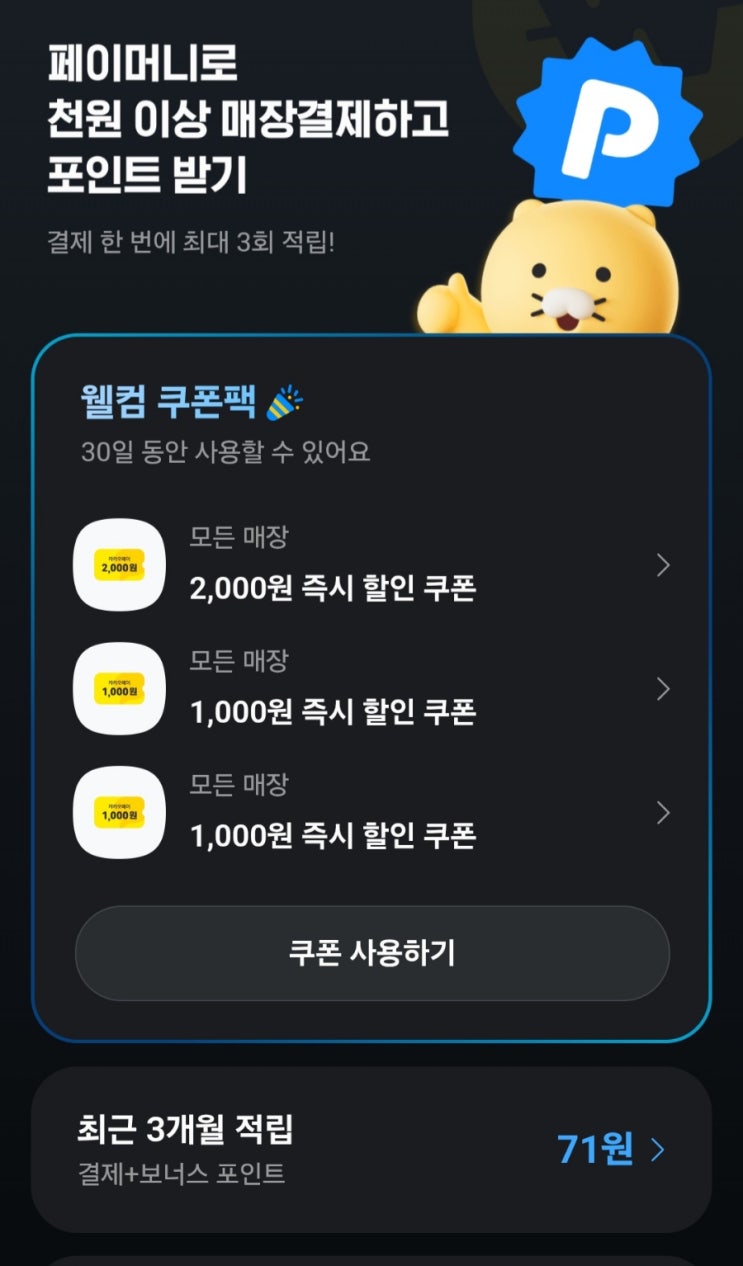Open the 2,000원 즉시 할인 쿠폰 row
Screen dimensions: 743x1266
372,566
